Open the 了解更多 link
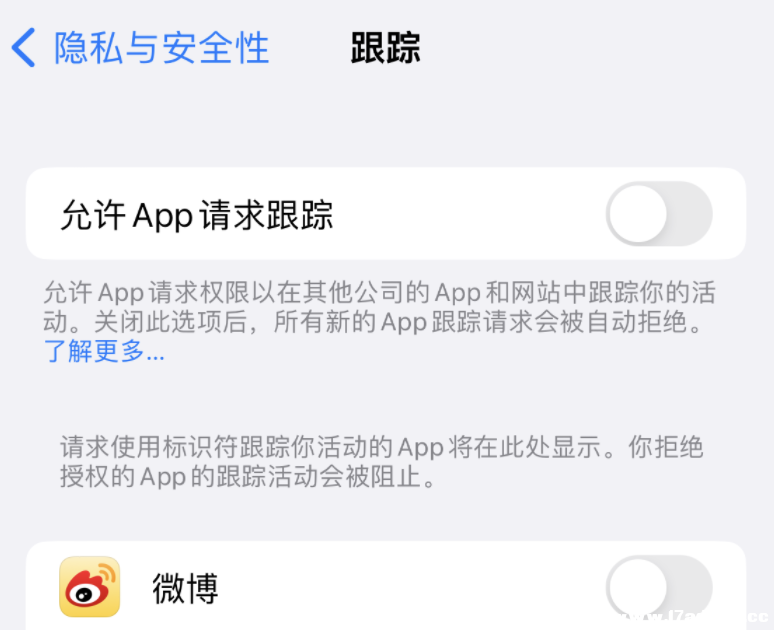 [x=104, y=352]
